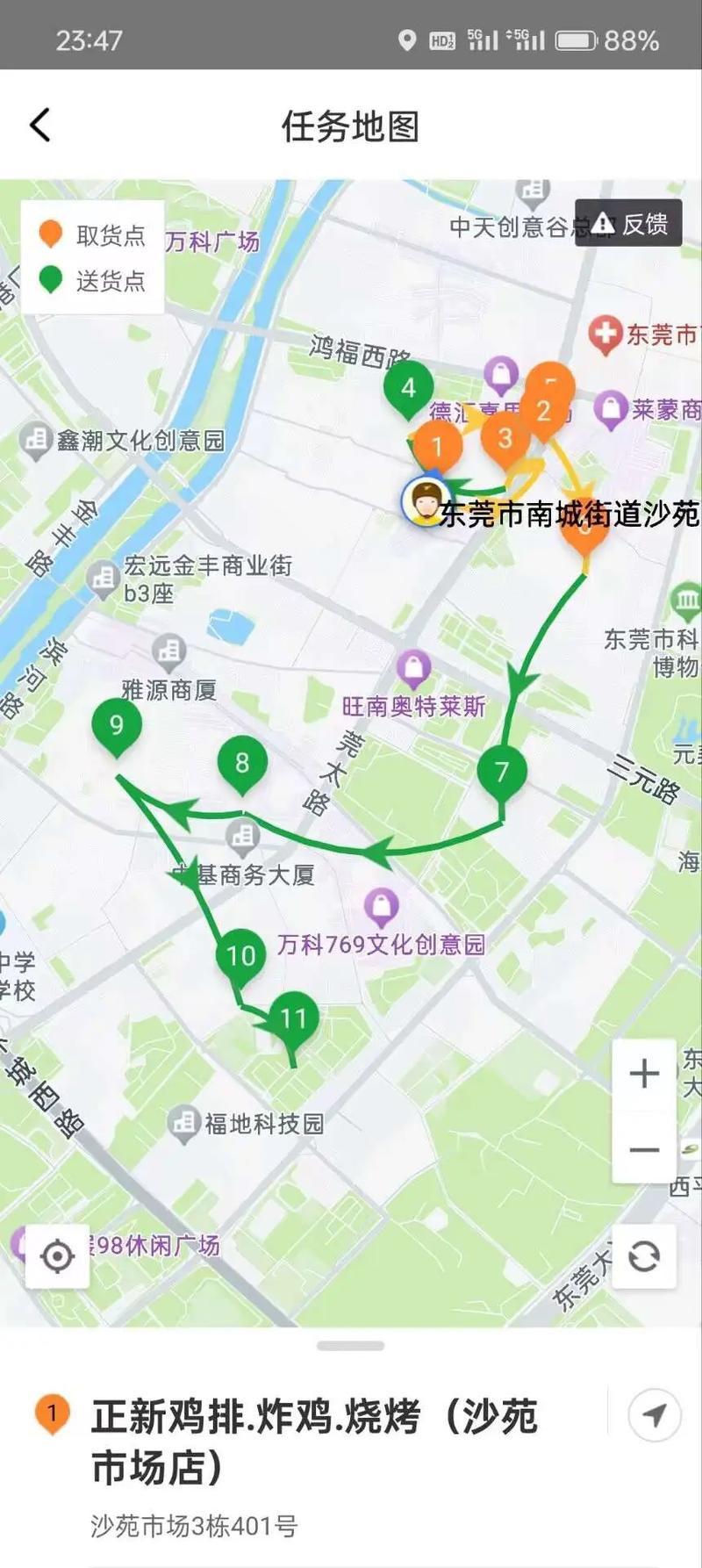Expand the bottom sheet handle
Image resolution: width=702 pixels, height=1568 pixels.
[351, 1346]
